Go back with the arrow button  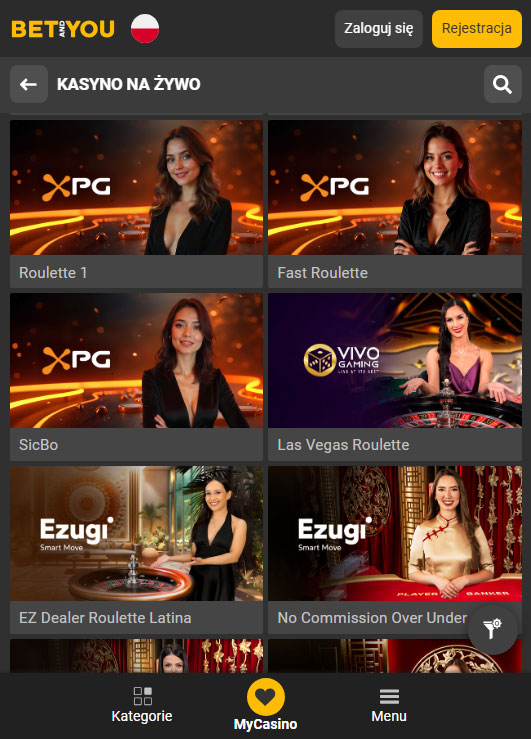[x=29, y=84]
